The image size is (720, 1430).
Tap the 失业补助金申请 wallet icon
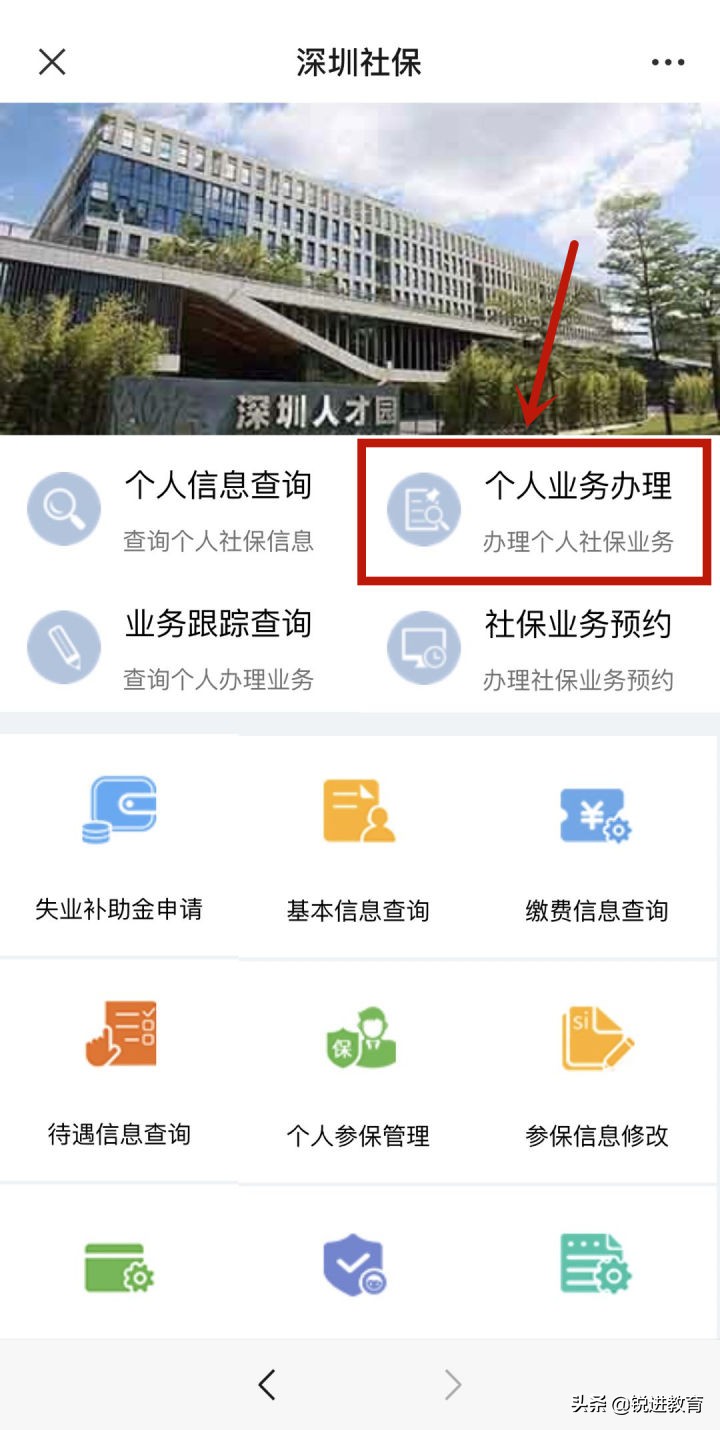(118, 810)
